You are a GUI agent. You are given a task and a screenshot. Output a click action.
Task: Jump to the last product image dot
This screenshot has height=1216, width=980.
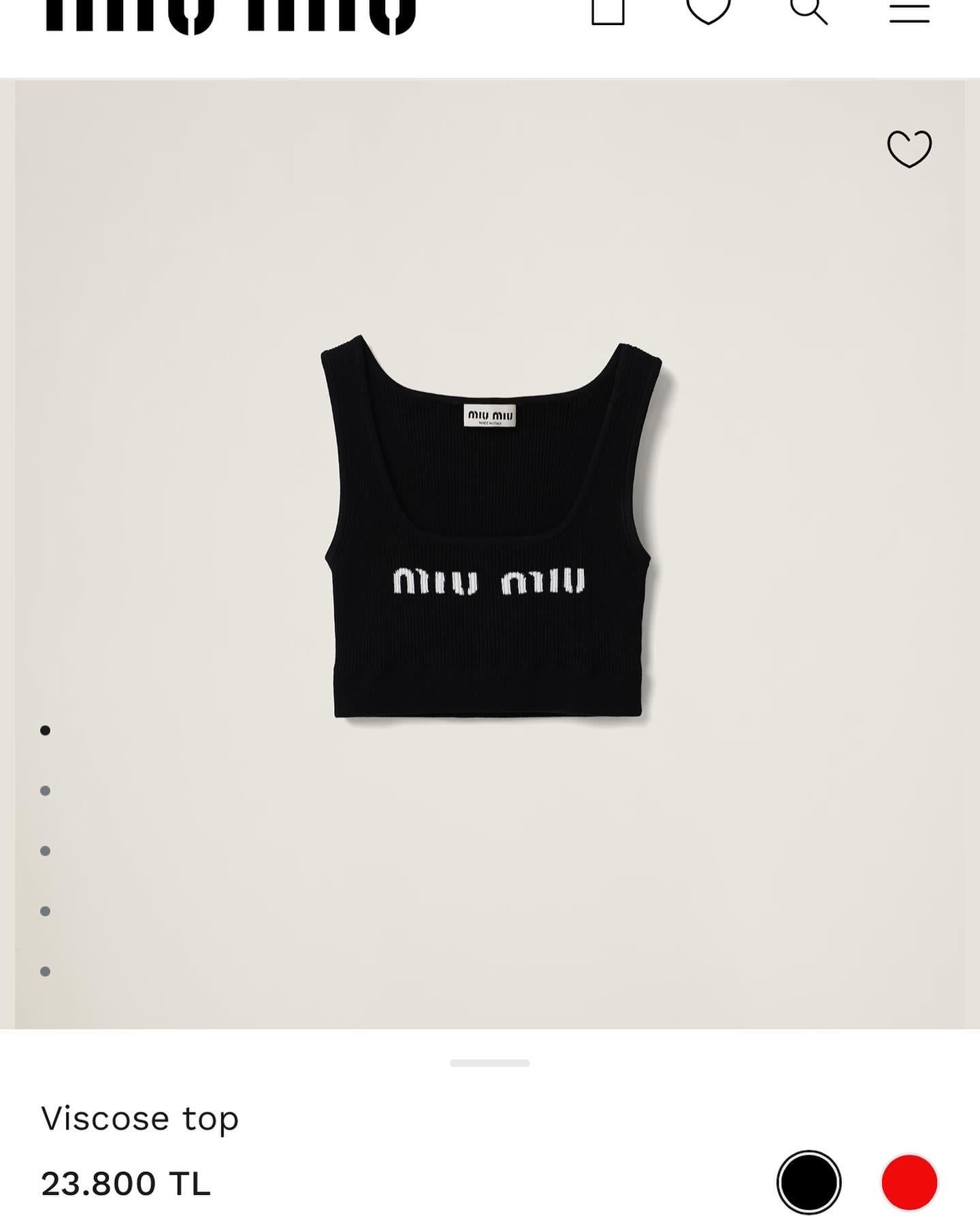(45, 970)
